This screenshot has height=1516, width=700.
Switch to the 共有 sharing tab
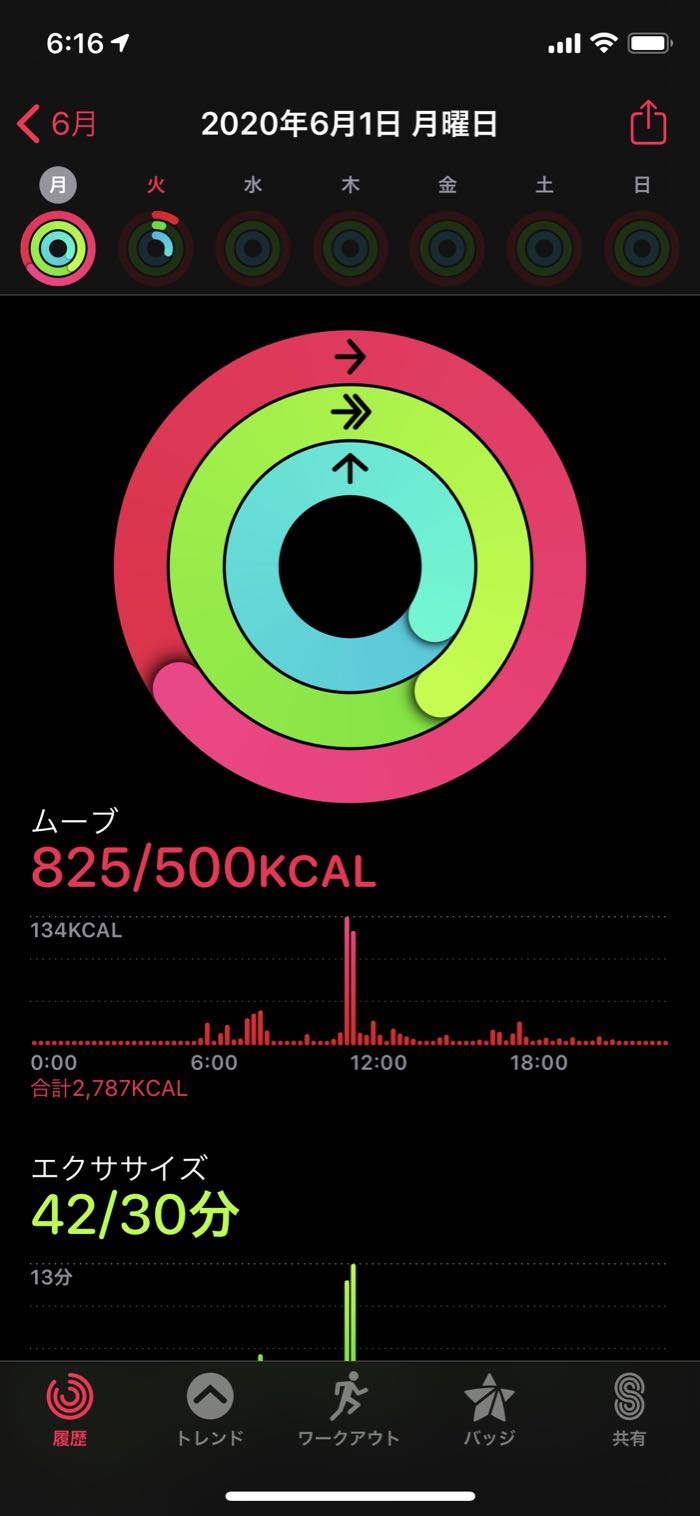tap(629, 1410)
